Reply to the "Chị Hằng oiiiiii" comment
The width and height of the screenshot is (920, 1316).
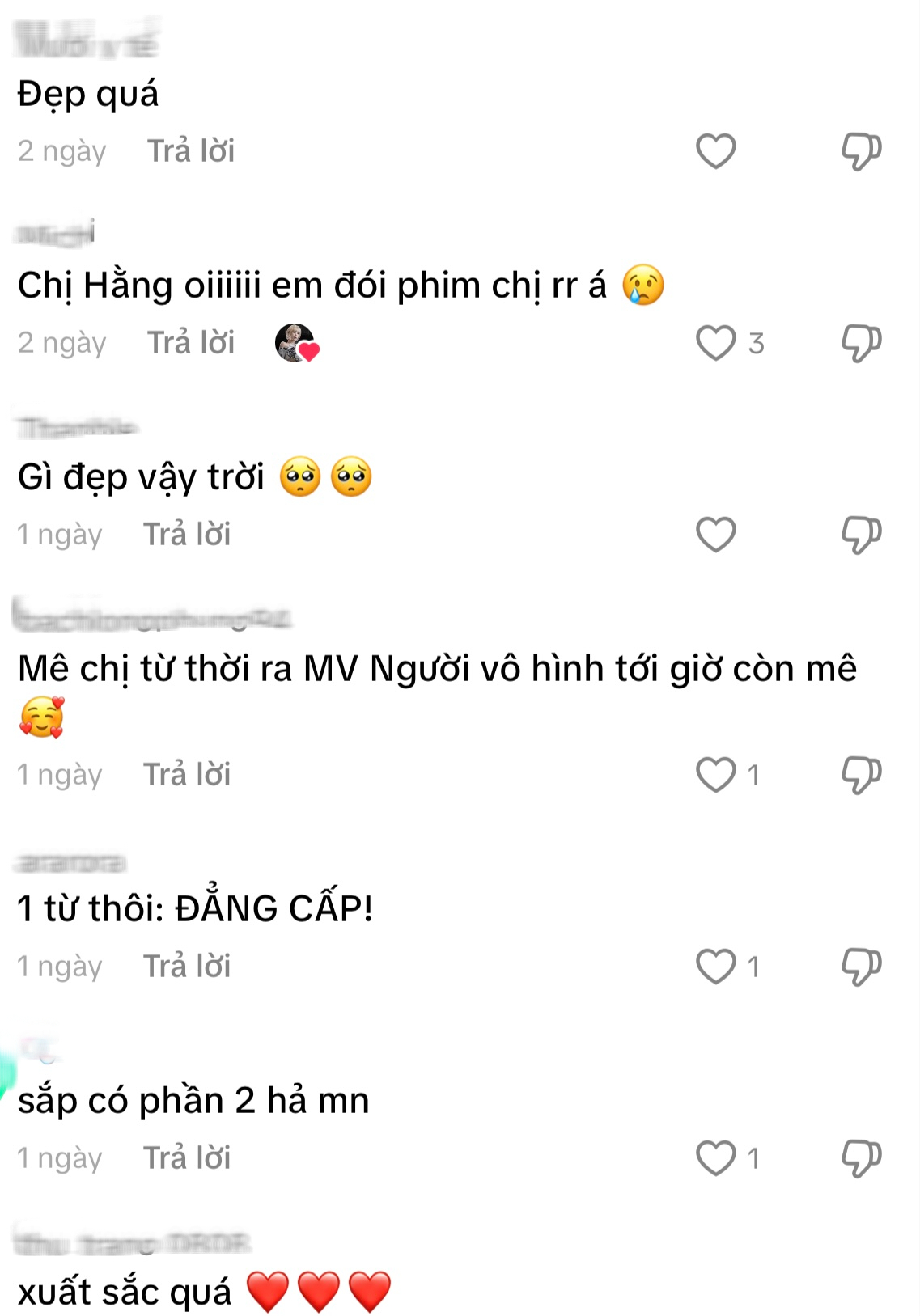point(190,343)
